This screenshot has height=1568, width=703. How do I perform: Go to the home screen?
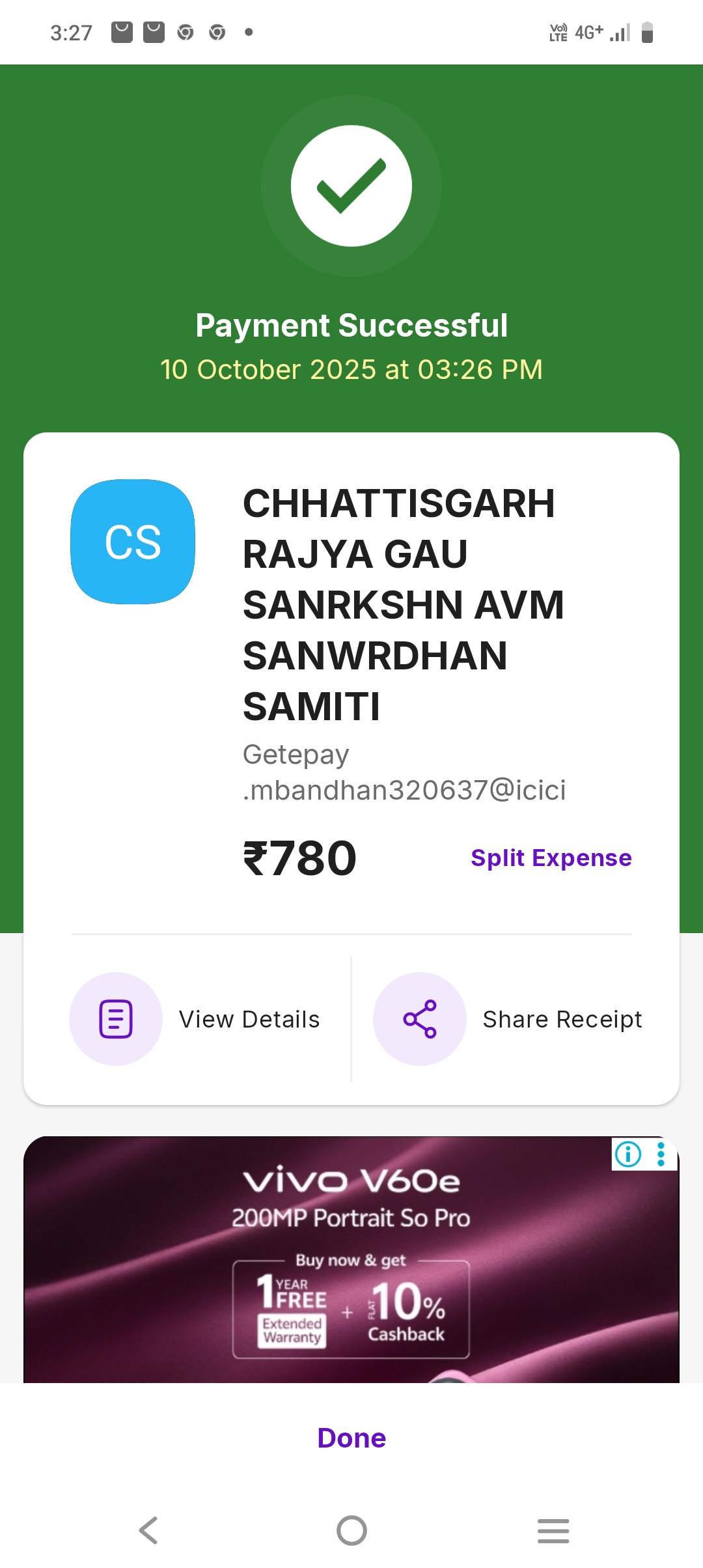click(x=351, y=1530)
